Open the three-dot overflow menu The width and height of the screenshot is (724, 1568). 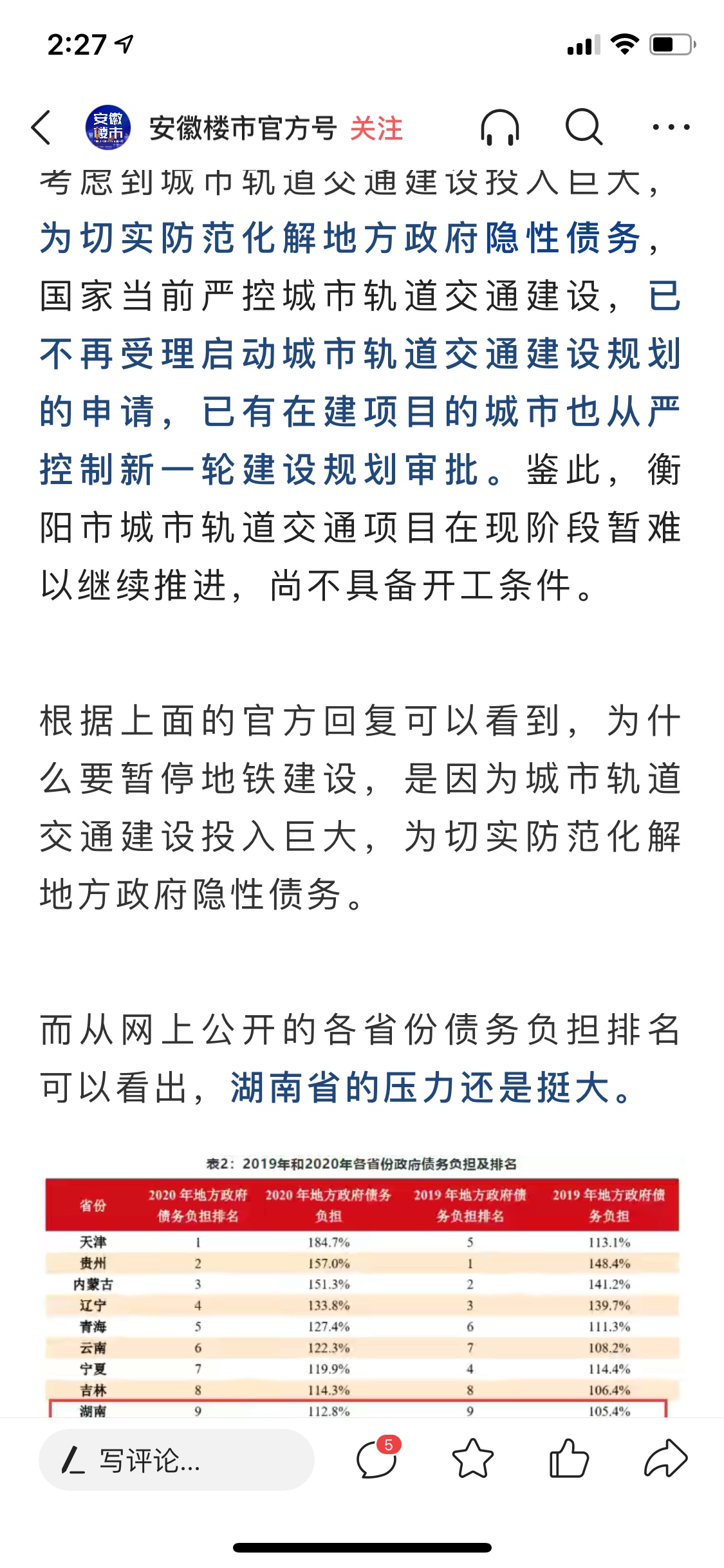coord(671,127)
